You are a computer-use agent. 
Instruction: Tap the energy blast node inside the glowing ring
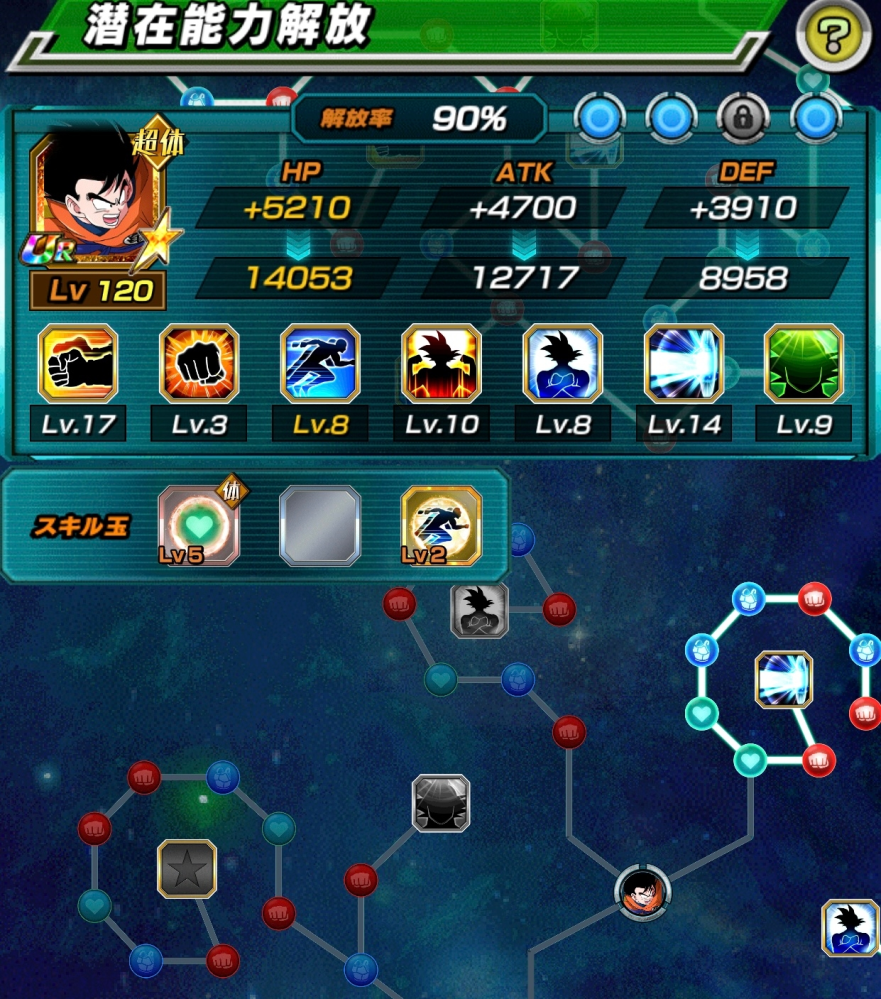[783, 680]
